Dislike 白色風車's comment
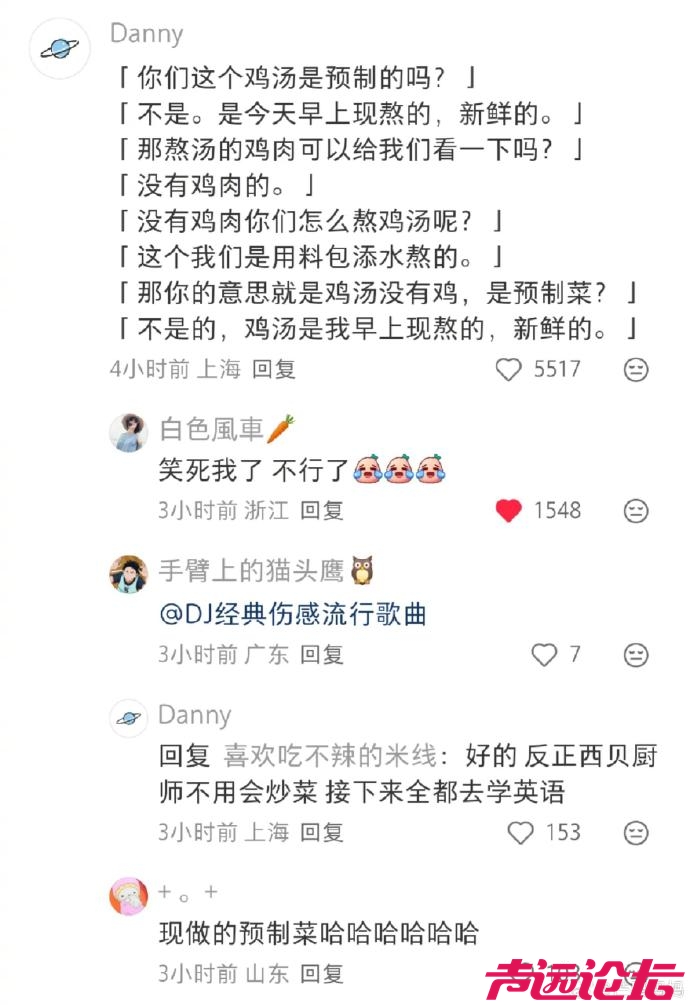 tap(635, 511)
